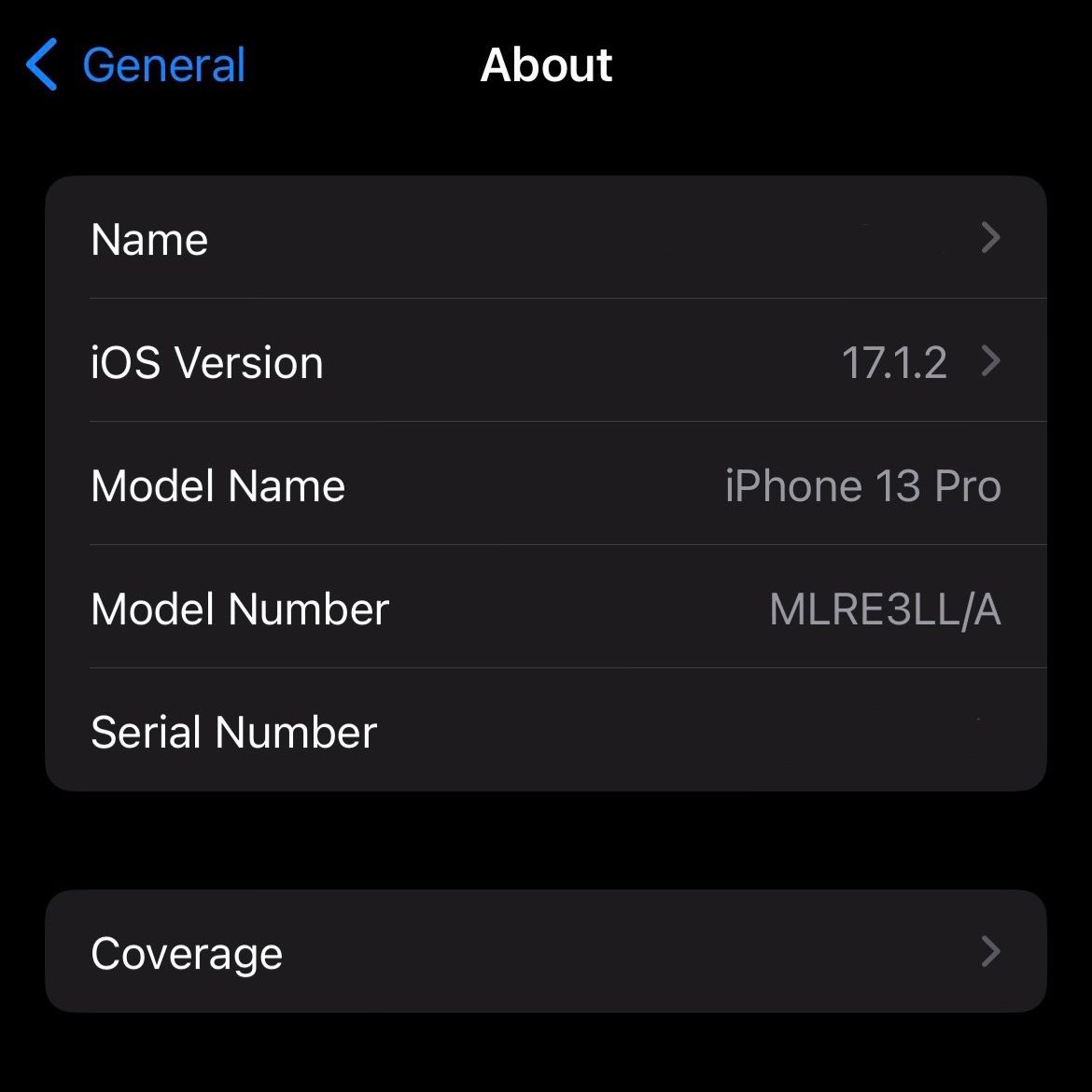Tap the Model Number value MLRE3LL/A
The width and height of the screenshot is (1092, 1092).
(884, 609)
